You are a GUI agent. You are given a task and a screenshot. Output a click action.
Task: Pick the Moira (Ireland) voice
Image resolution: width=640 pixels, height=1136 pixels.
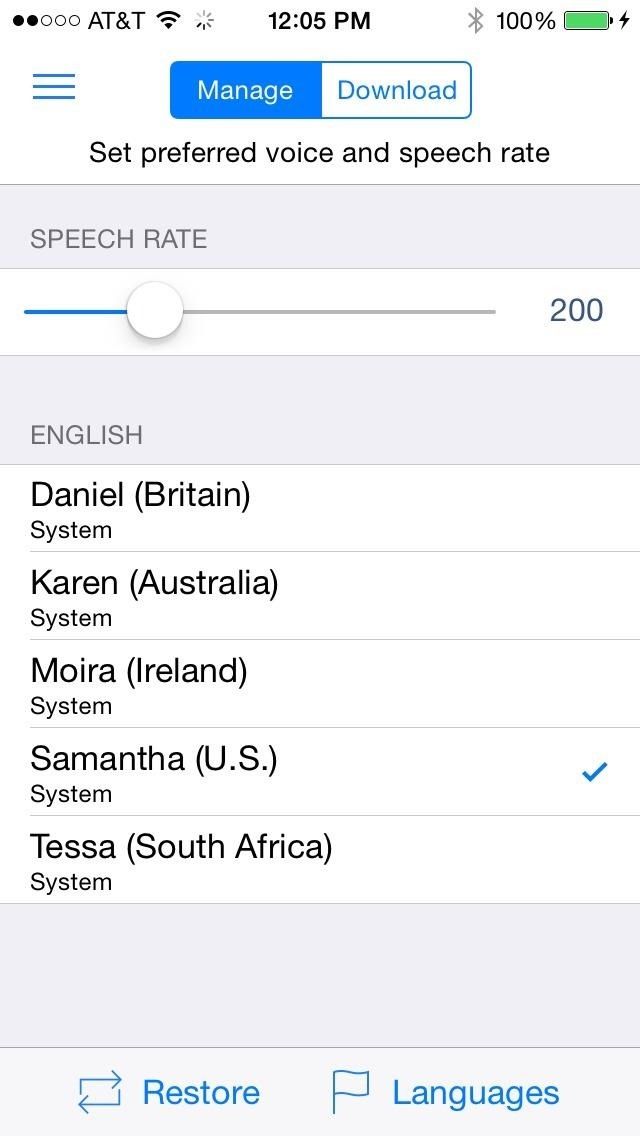(x=320, y=684)
